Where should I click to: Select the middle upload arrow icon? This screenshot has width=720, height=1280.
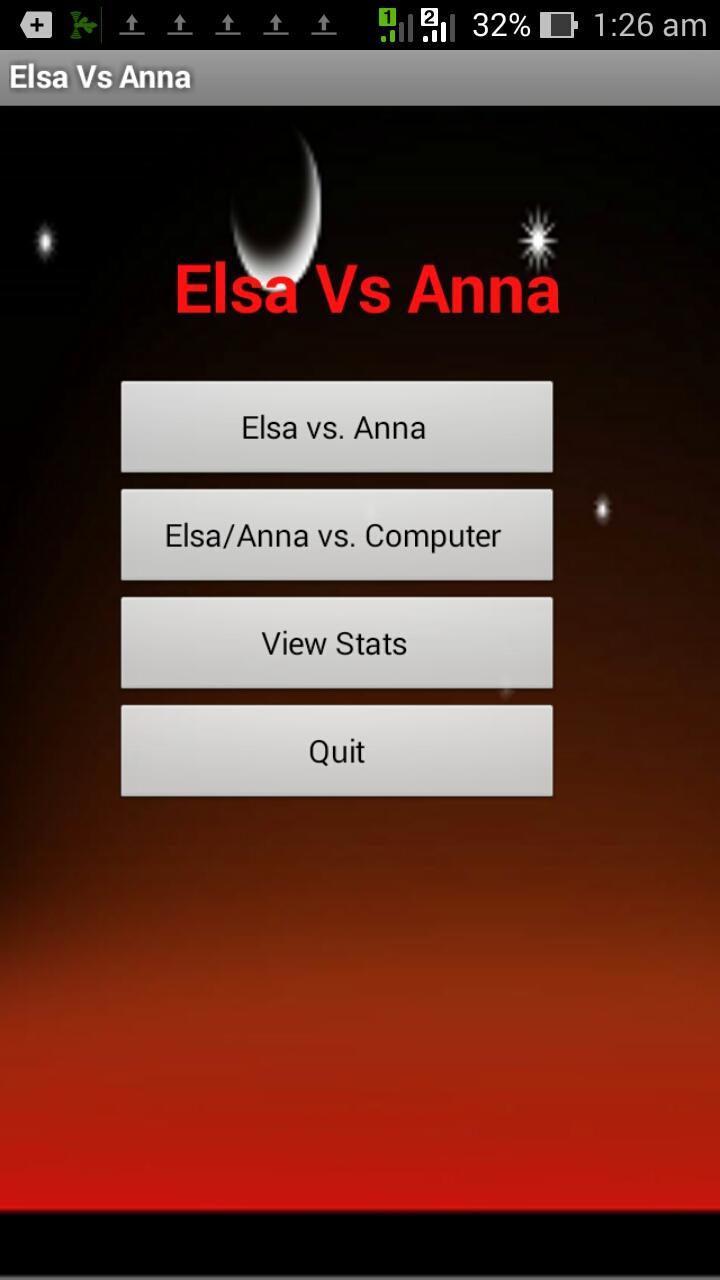tap(229, 24)
